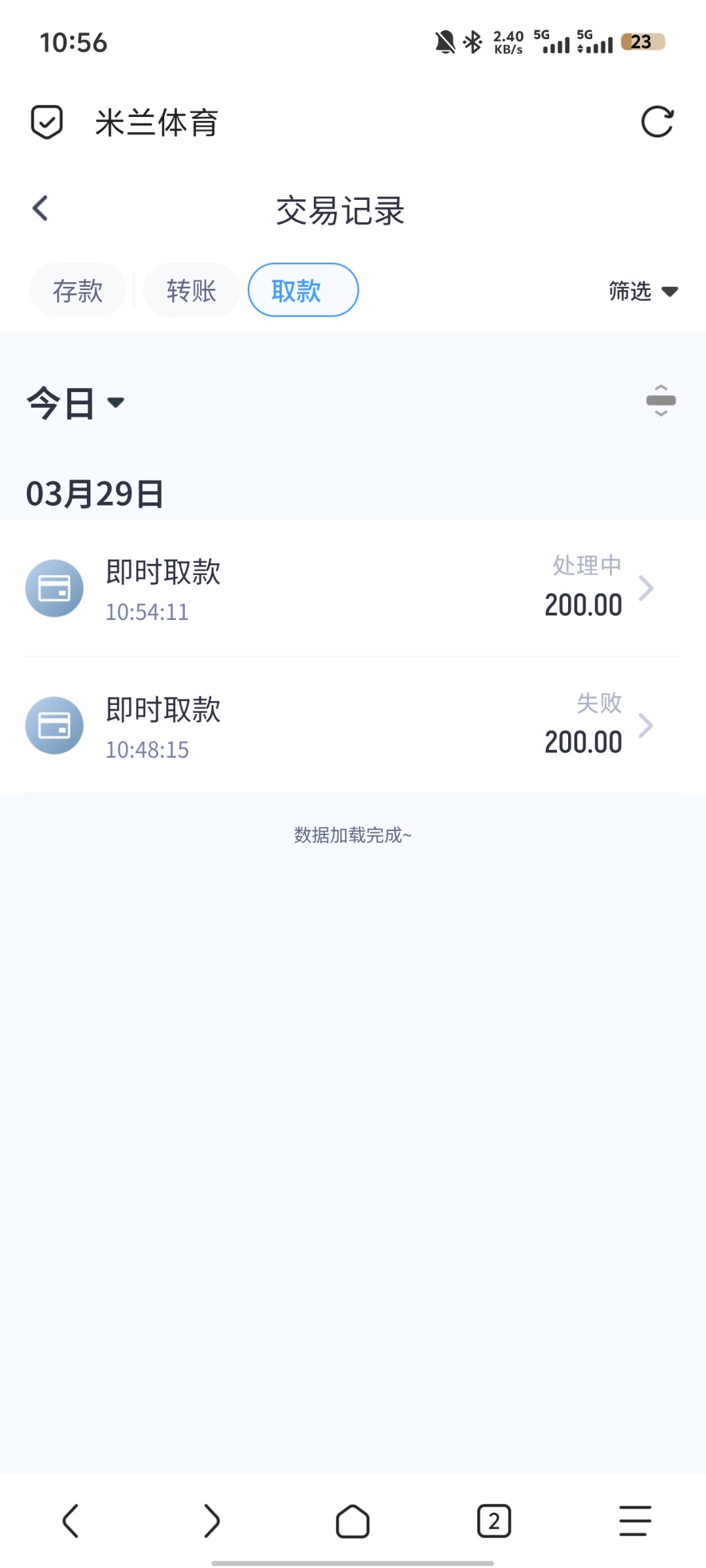Switch to the 存款 tab
The width and height of the screenshot is (706, 1568).
pos(78,290)
